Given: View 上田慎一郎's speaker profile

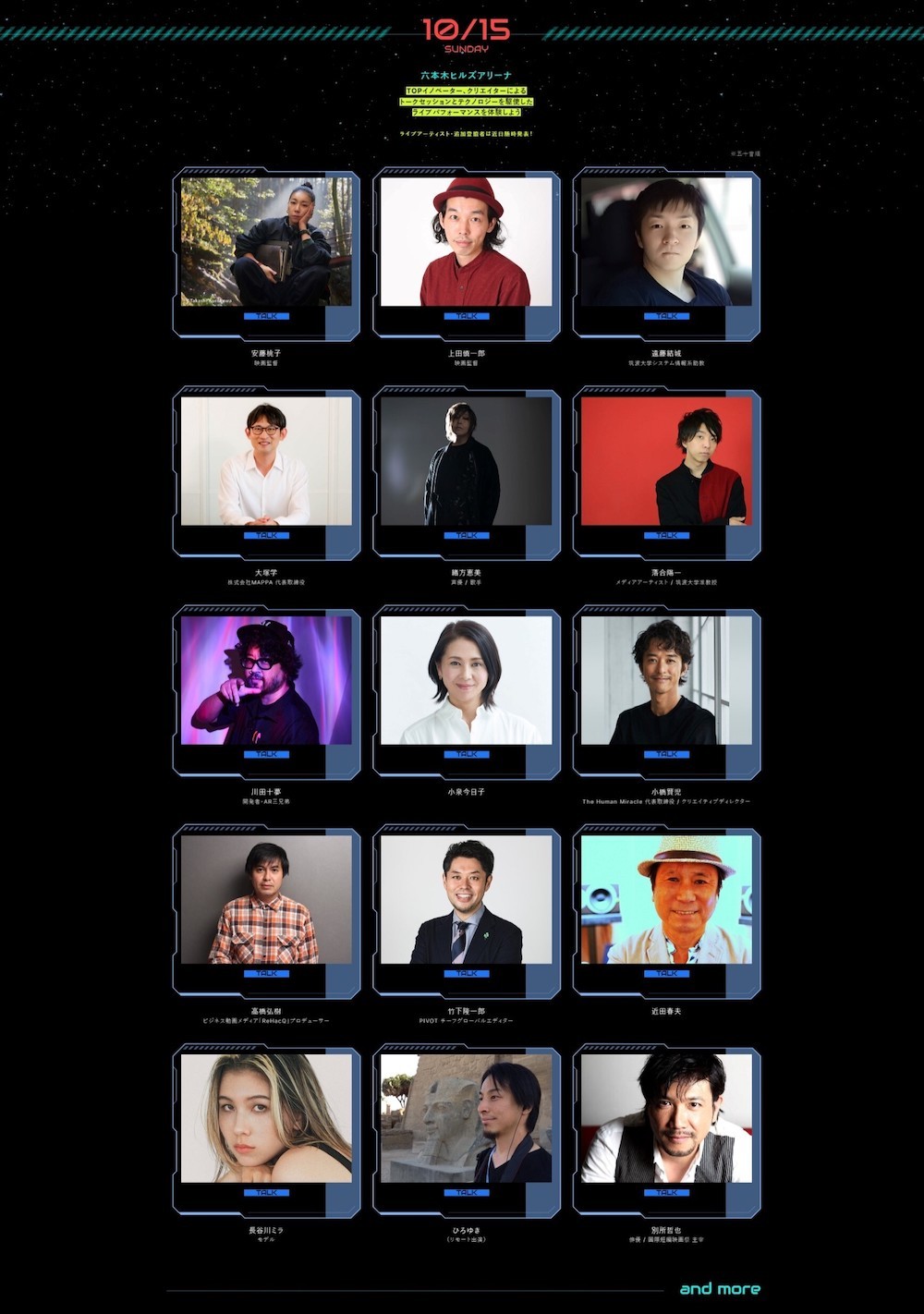Looking at the screenshot, I should tap(467, 242).
